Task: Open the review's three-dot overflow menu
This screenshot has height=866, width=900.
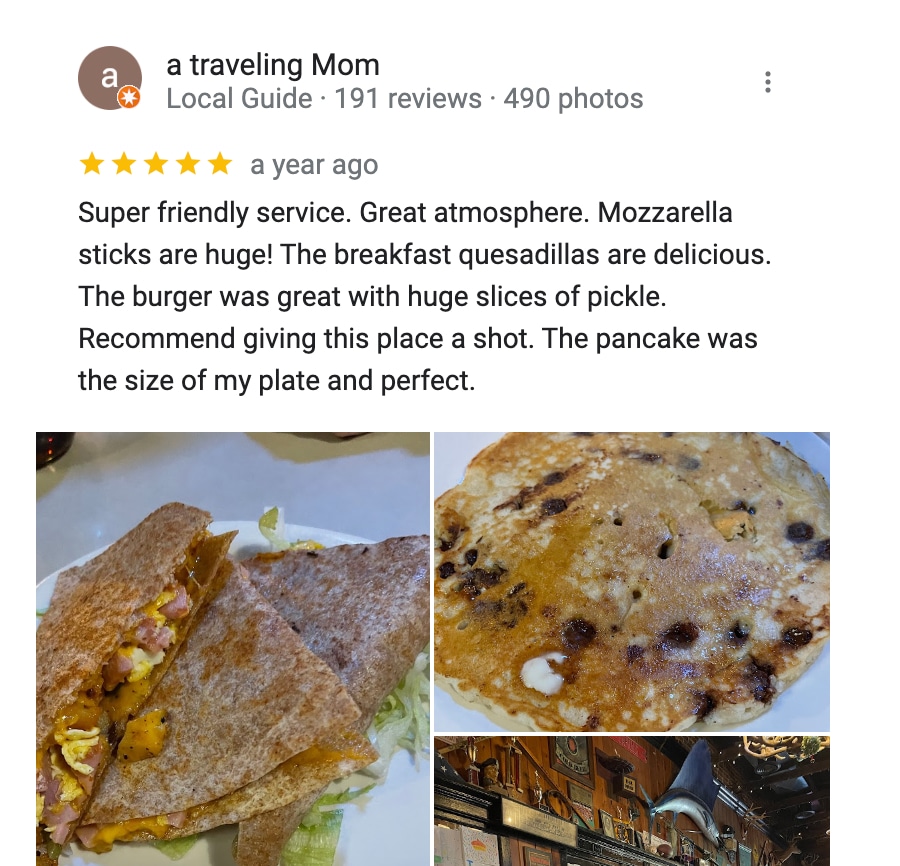Action: [x=767, y=82]
